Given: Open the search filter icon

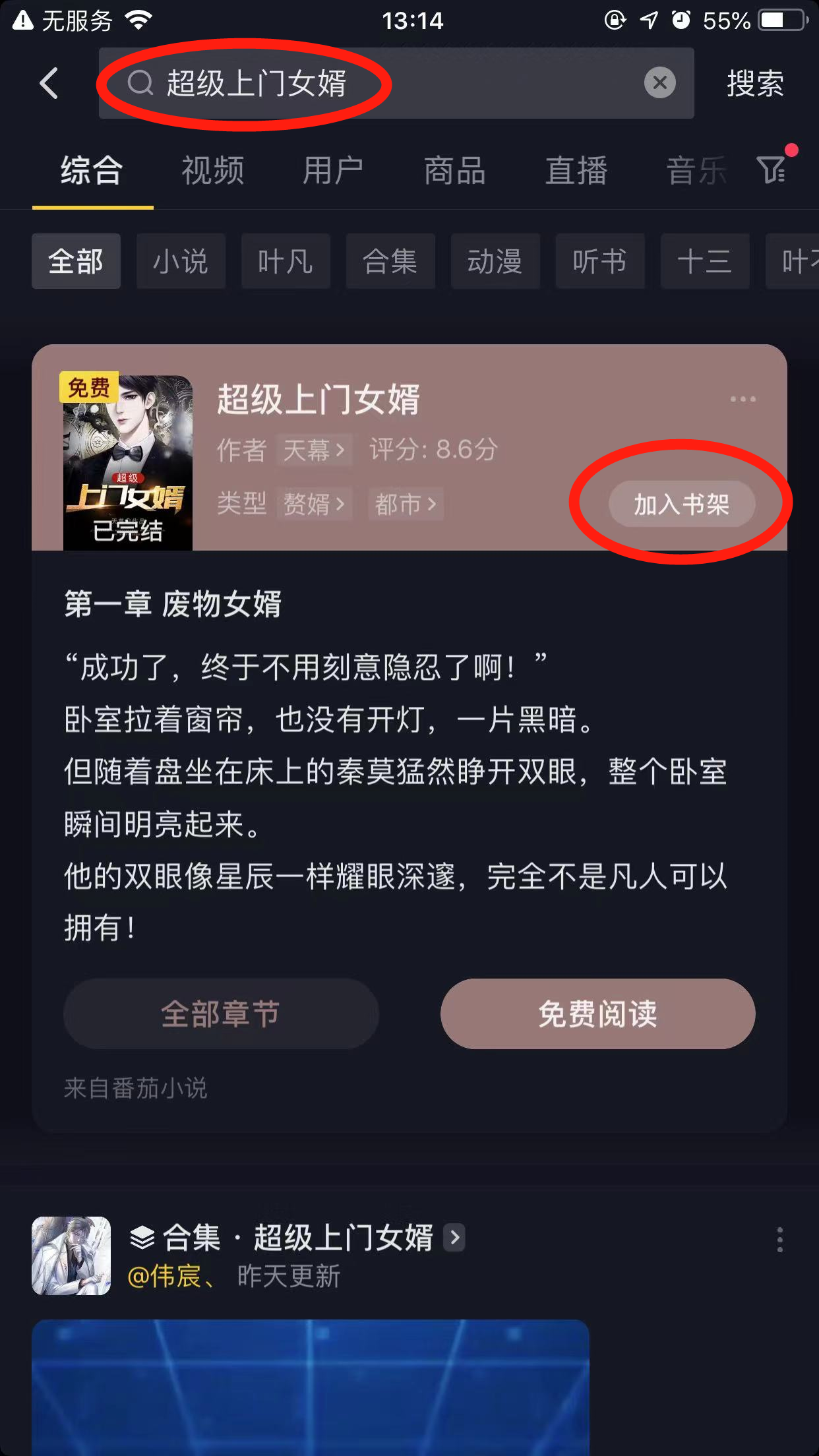Looking at the screenshot, I should coord(772,169).
